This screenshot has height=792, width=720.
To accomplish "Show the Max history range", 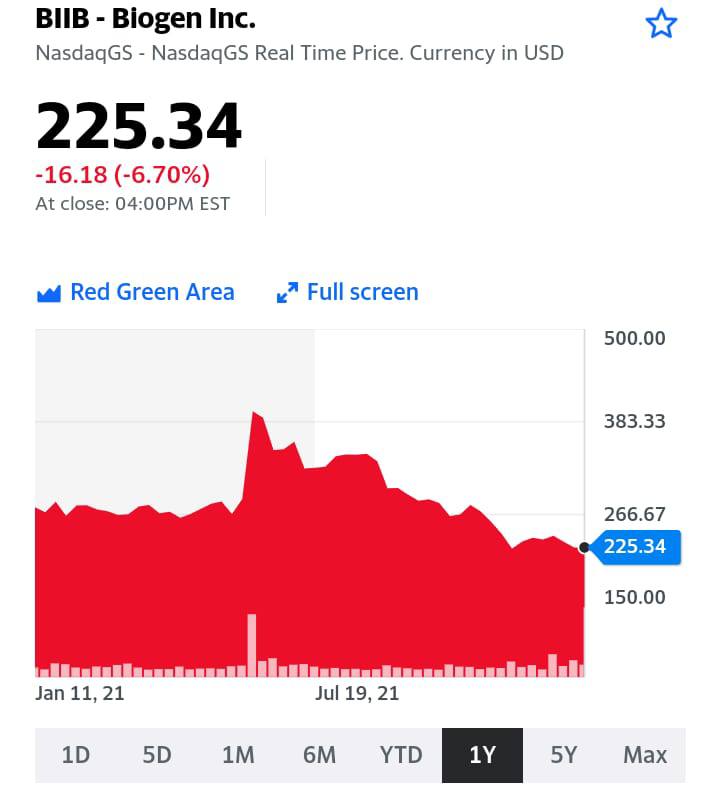I will point(645,755).
